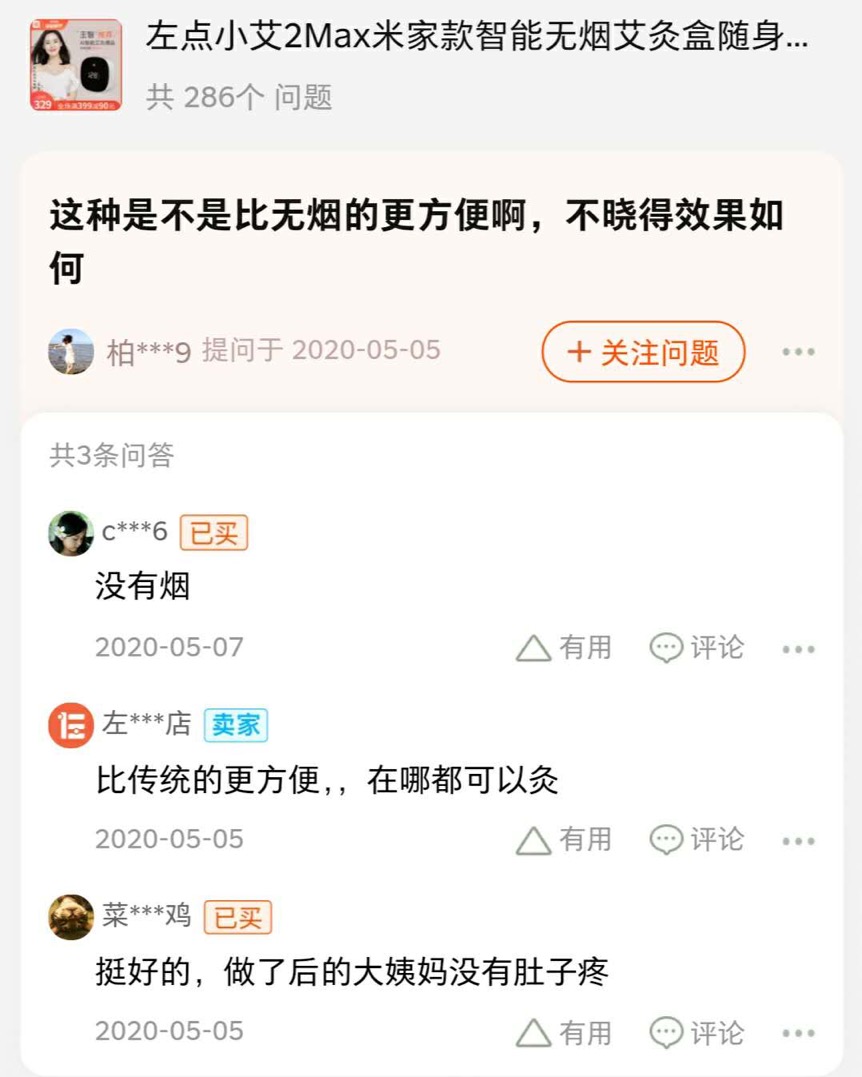This screenshot has width=862, height=1077.
Task: Open more options on 左***店's answer
Action: (x=798, y=841)
